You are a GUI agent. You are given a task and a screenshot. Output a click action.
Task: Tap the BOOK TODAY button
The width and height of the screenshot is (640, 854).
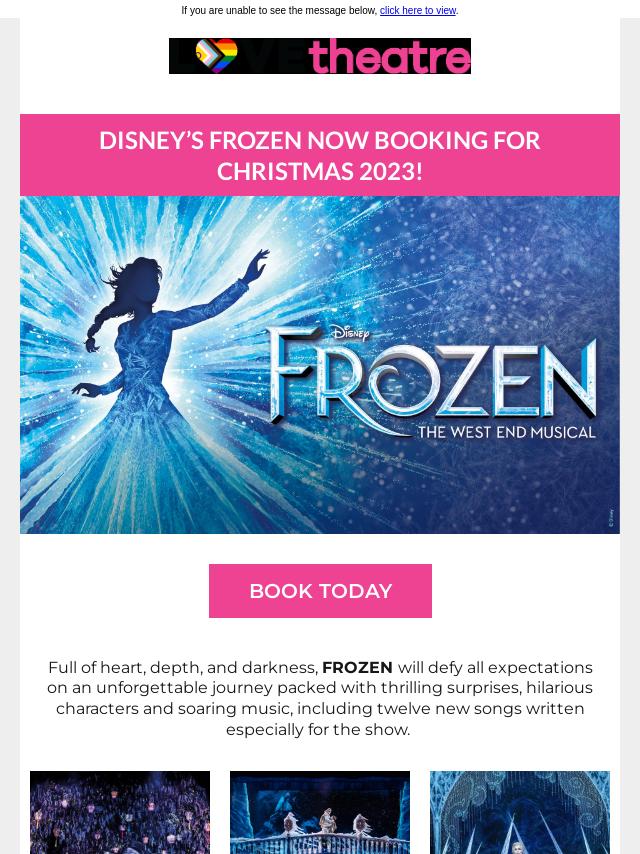tap(320, 591)
